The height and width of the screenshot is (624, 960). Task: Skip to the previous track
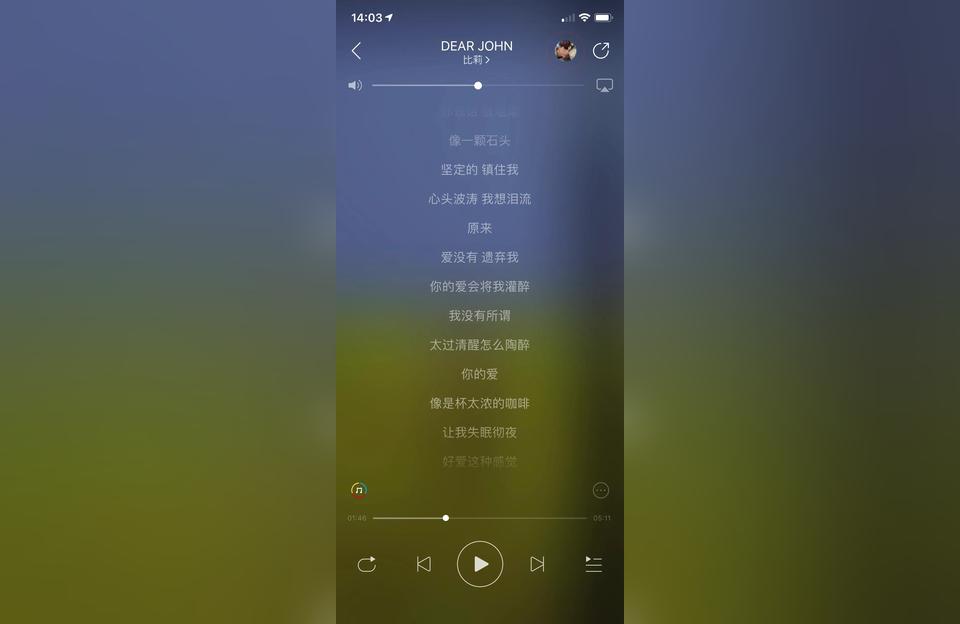423,564
